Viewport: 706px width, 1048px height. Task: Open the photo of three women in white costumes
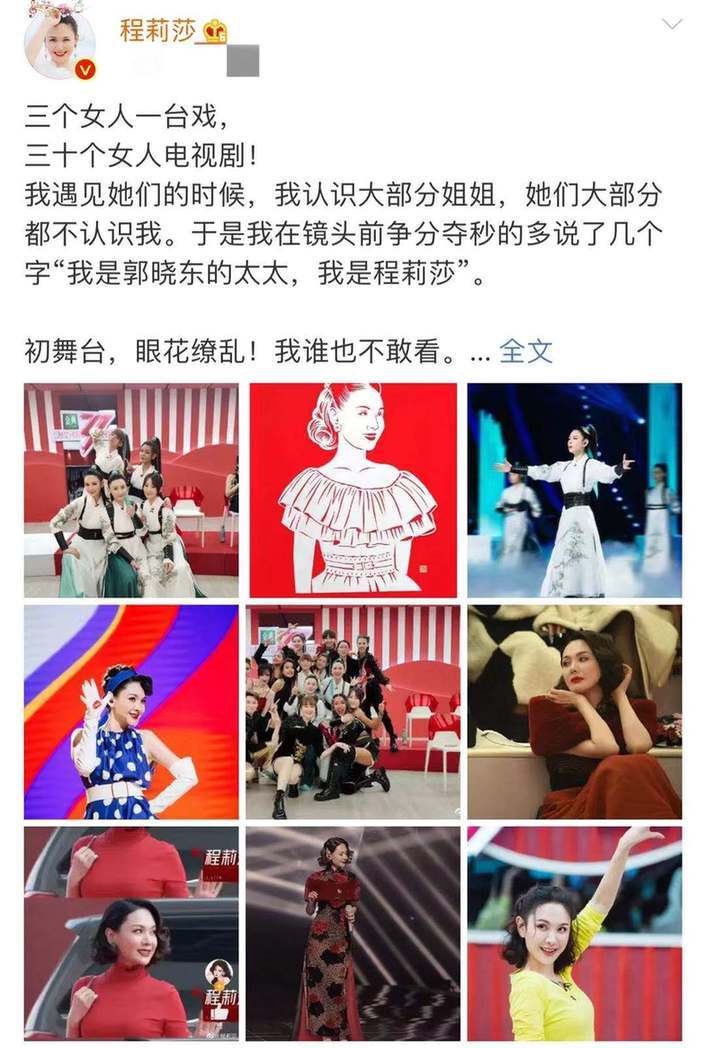point(132,490)
